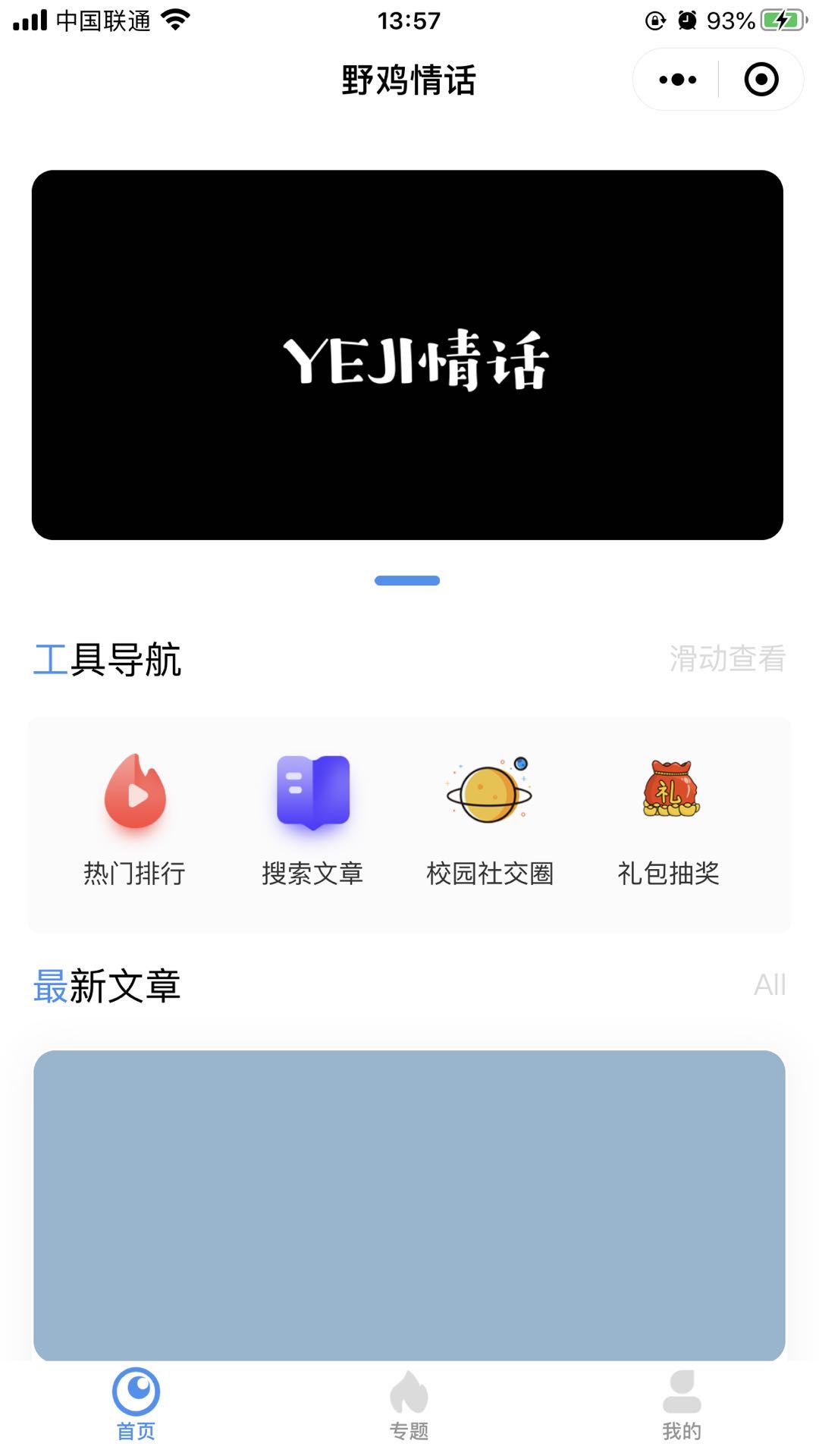This screenshot has width=819, height=1456.
Task: Open the YEJI情话 banner
Action: coord(407,355)
